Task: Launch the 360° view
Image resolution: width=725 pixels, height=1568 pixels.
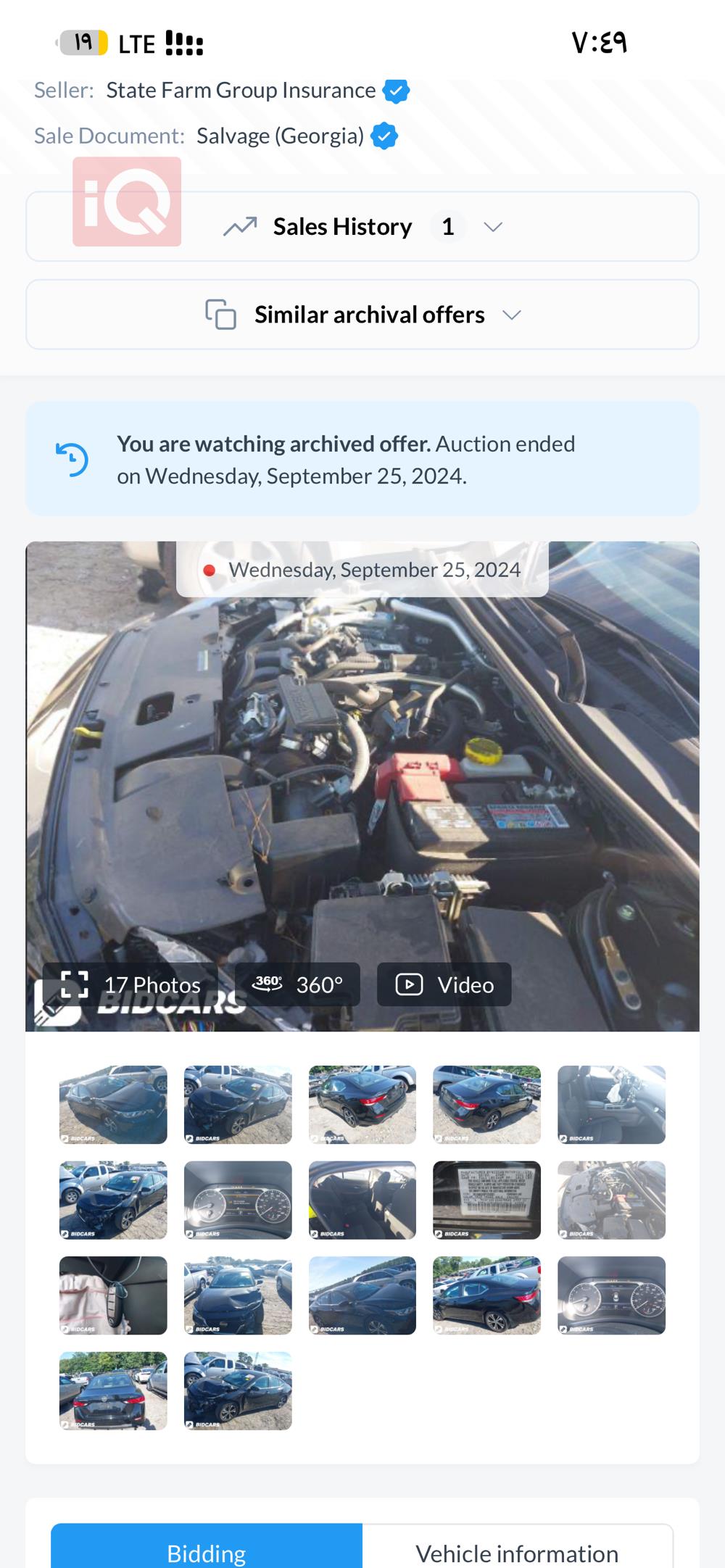Action: [297, 984]
